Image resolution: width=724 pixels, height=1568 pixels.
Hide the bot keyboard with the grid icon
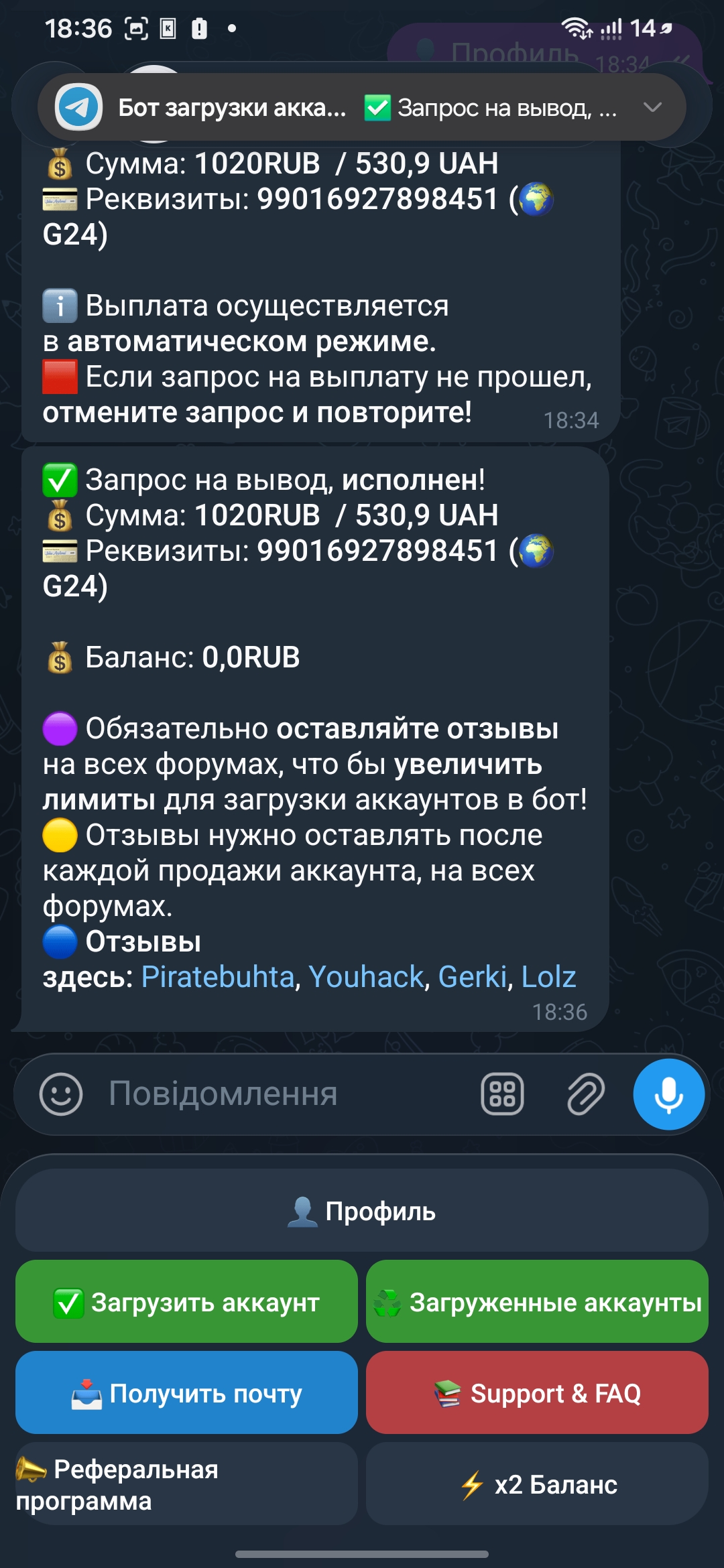[x=502, y=1094]
